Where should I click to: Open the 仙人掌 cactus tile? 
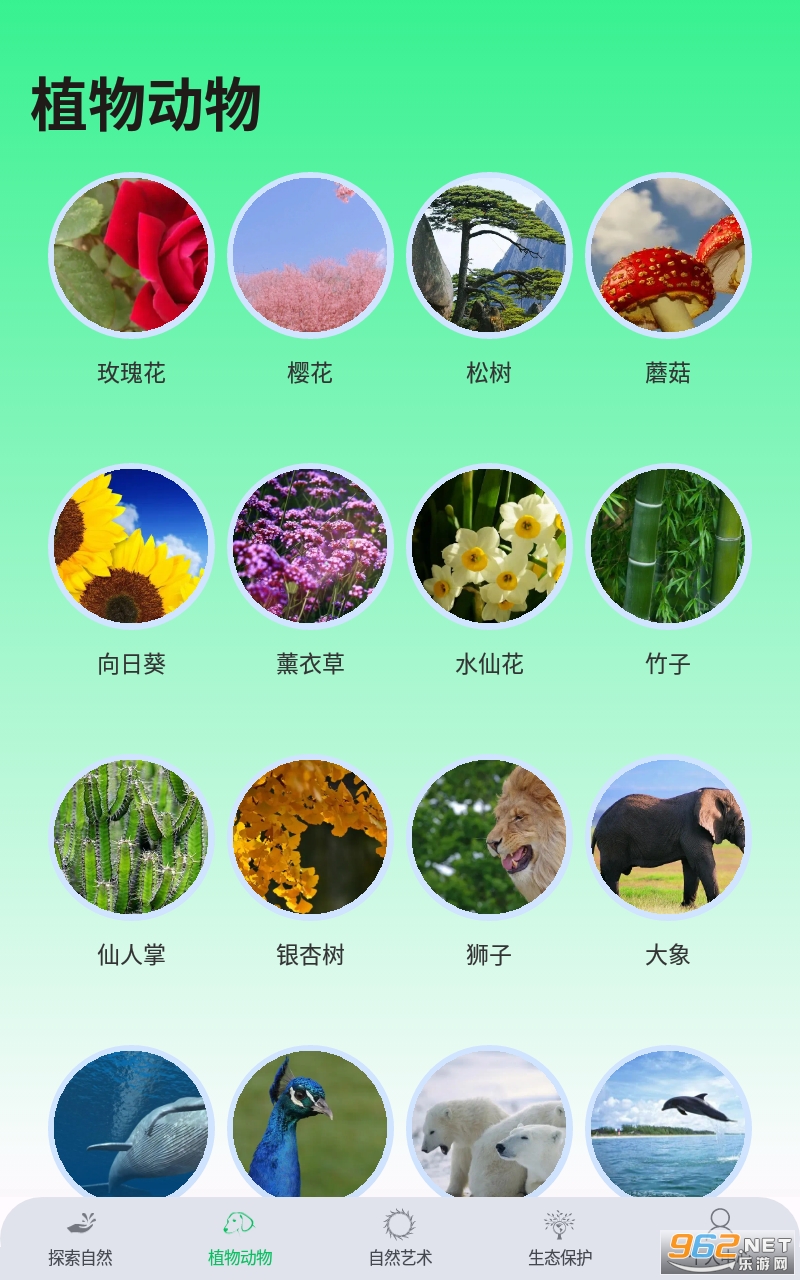click(131, 837)
